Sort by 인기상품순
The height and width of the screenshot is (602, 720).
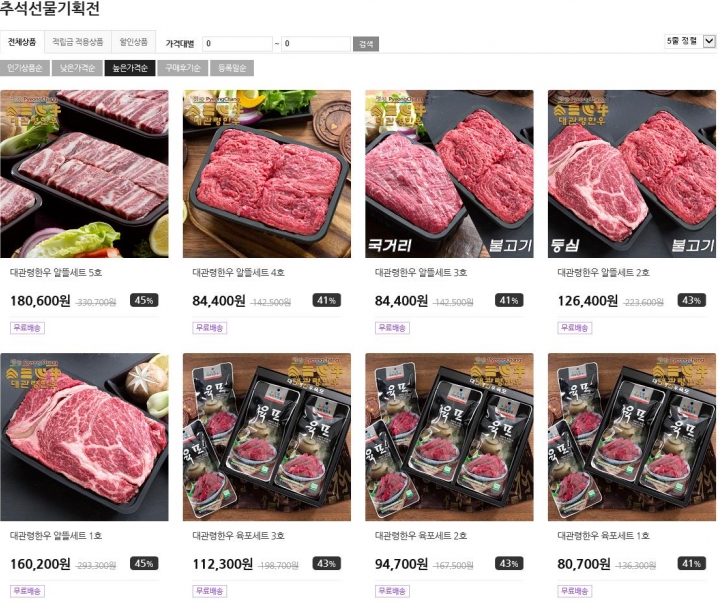(x=24, y=68)
